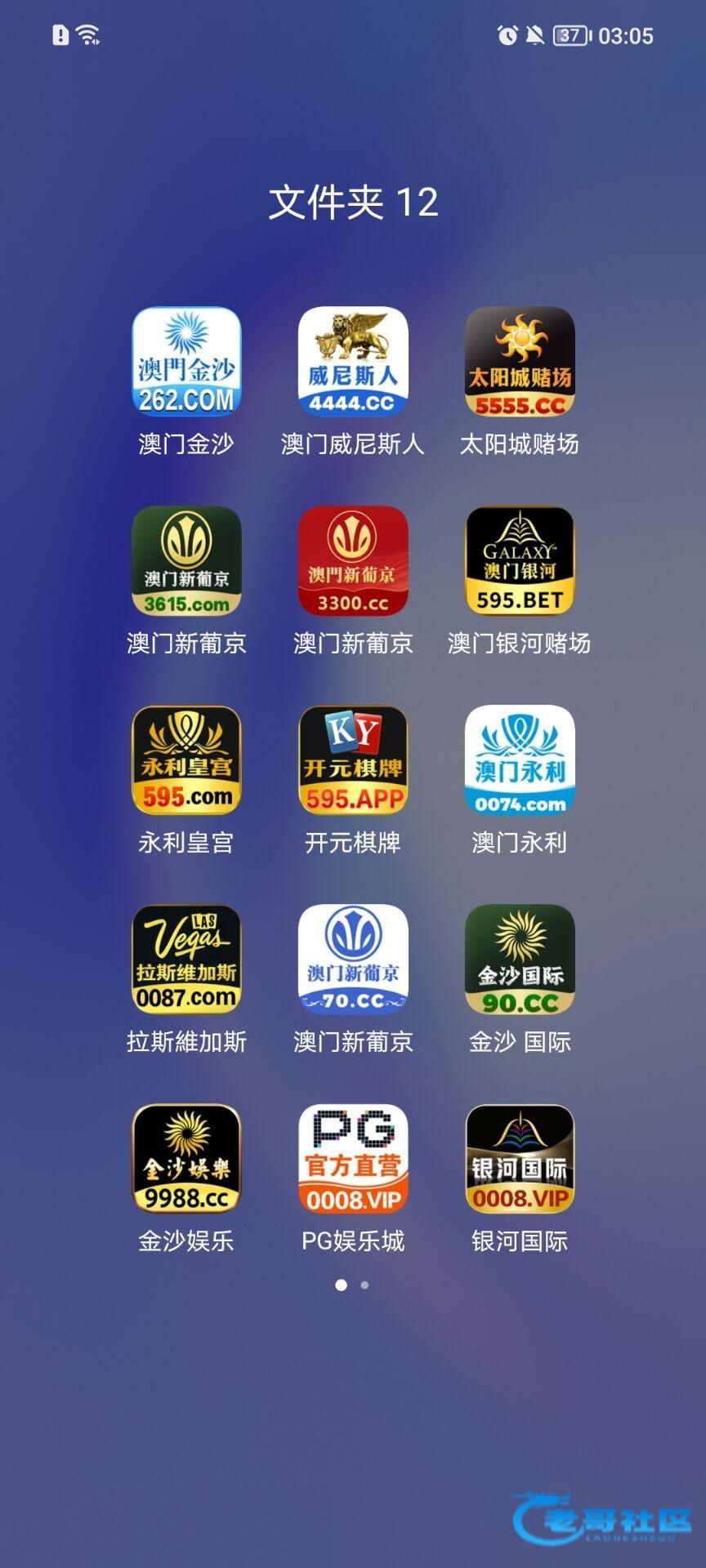
Task: Launch the 澳门威尼斯人 app
Action: coord(353,361)
